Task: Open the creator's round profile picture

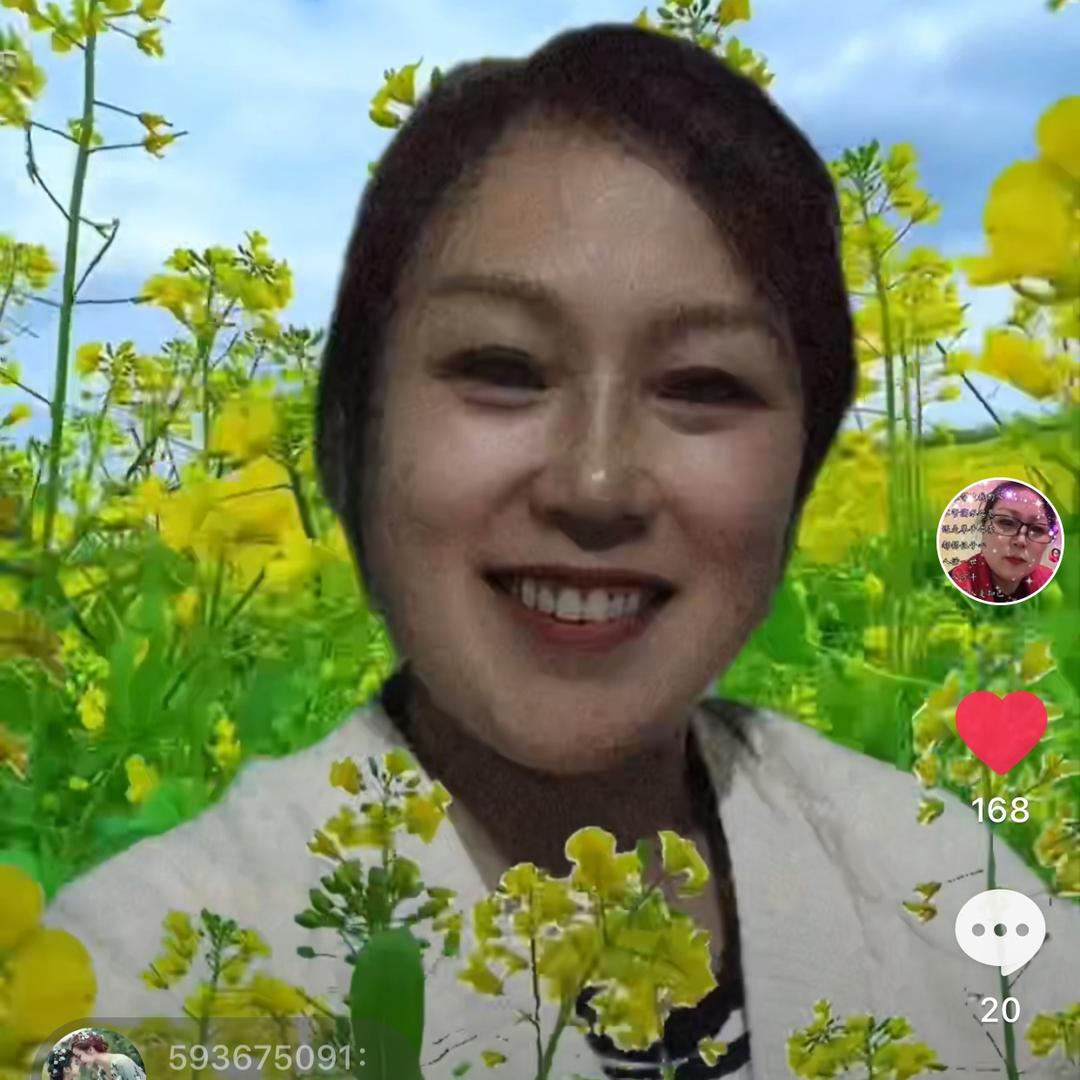Action: pos(999,541)
